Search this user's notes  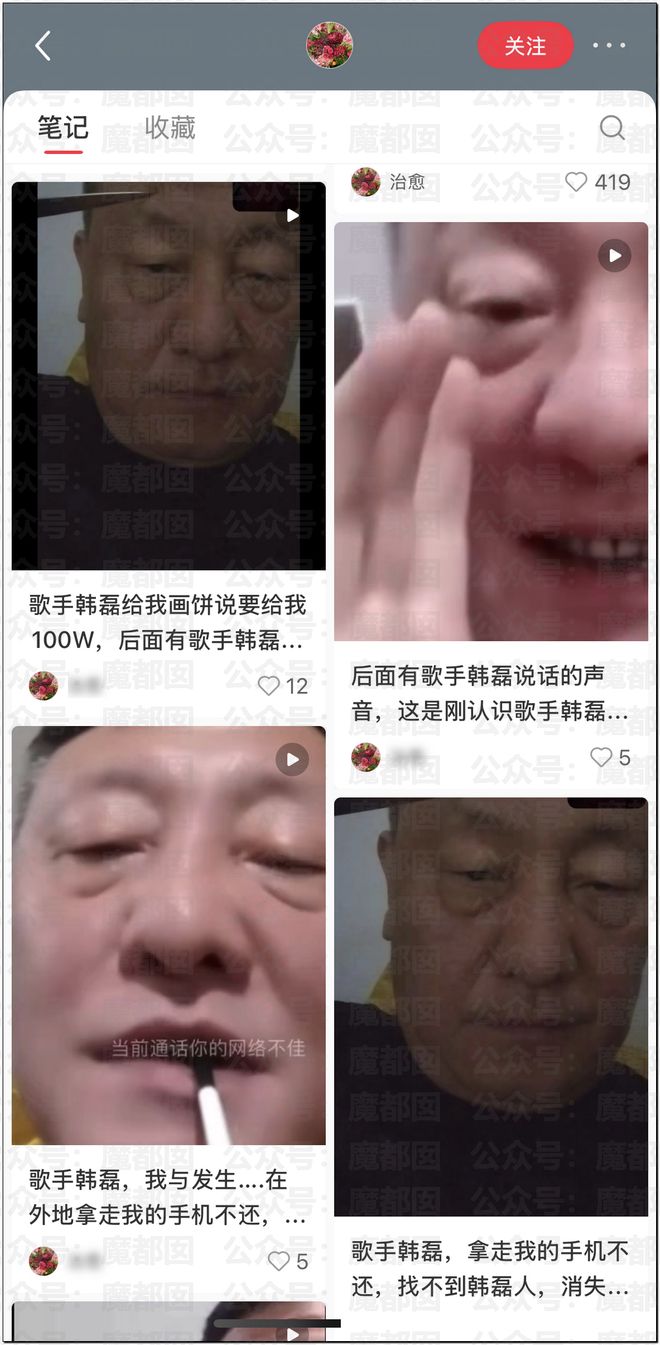tap(612, 128)
